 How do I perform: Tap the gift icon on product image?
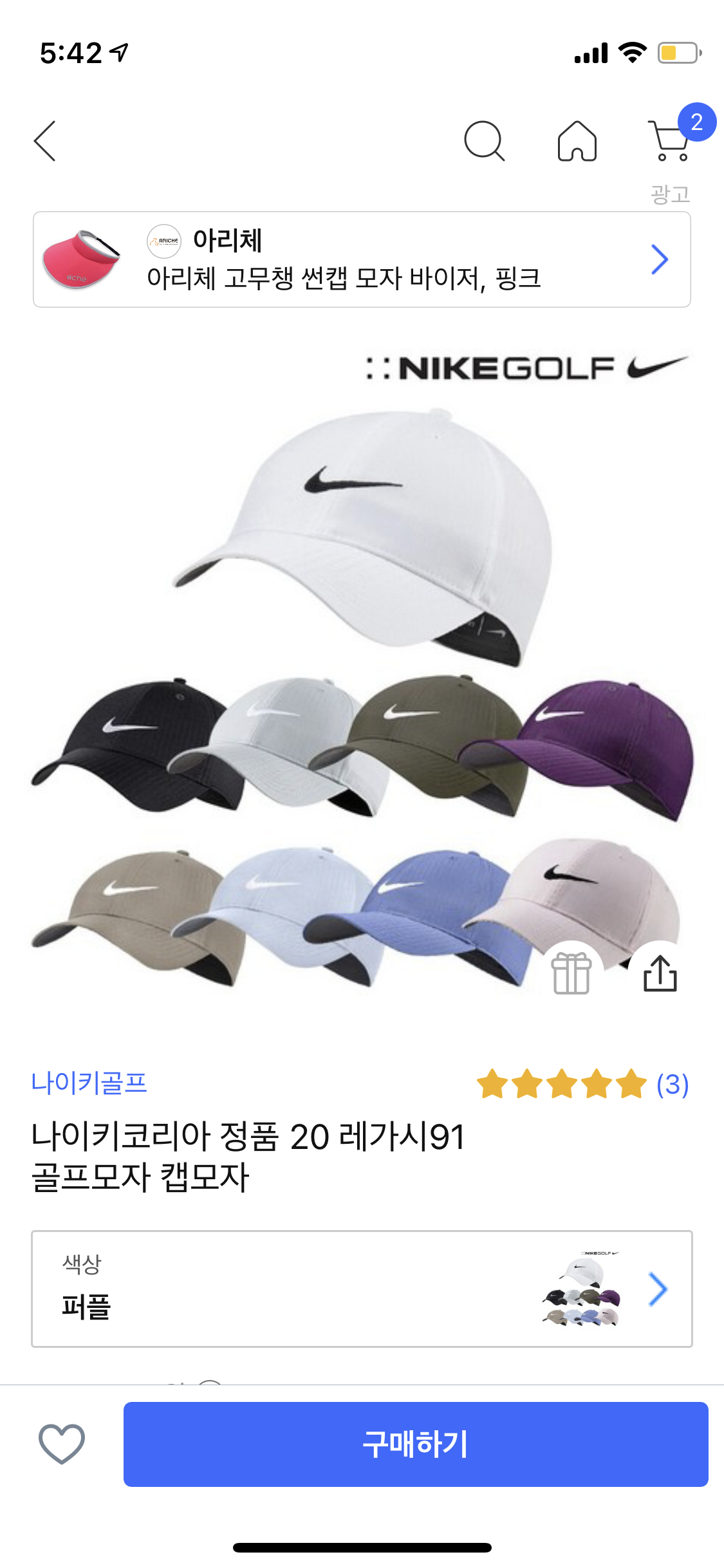[x=571, y=973]
